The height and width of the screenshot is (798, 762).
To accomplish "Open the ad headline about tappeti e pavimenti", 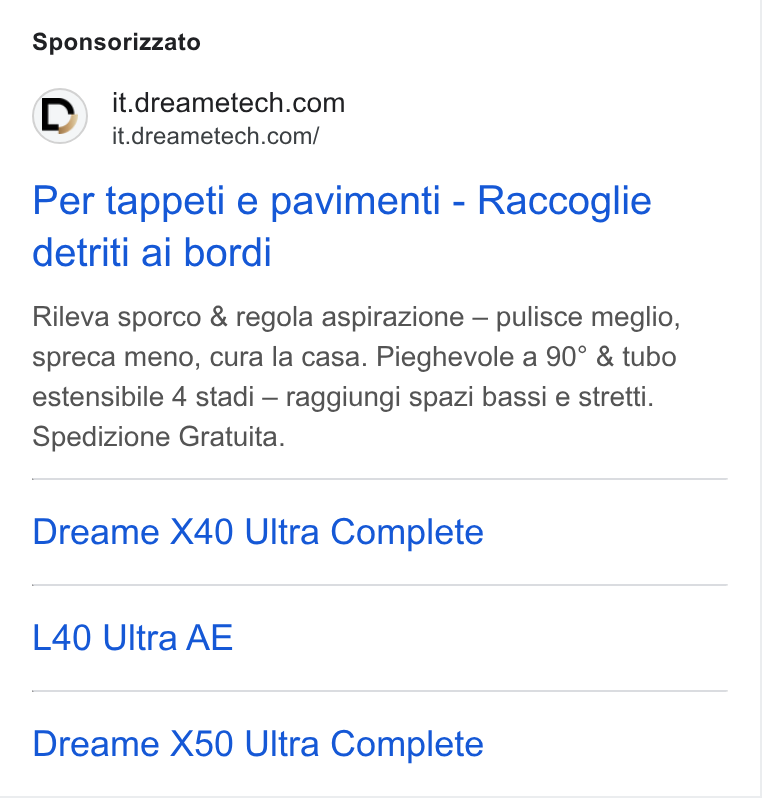I will tap(342, 226).
